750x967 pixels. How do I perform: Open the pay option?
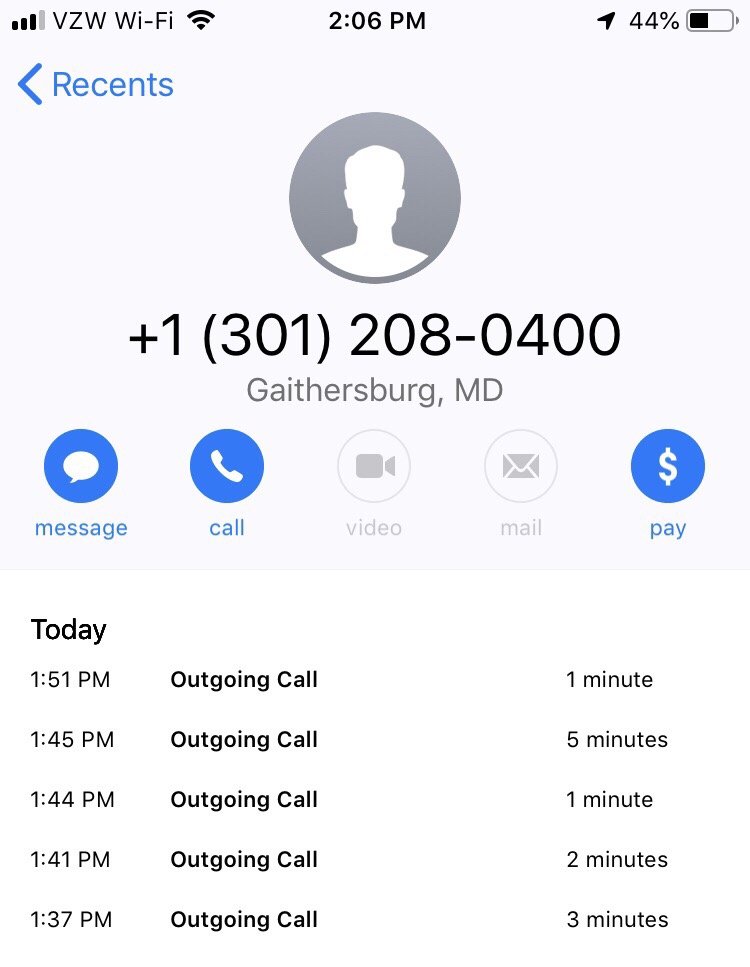coord(667,466)
